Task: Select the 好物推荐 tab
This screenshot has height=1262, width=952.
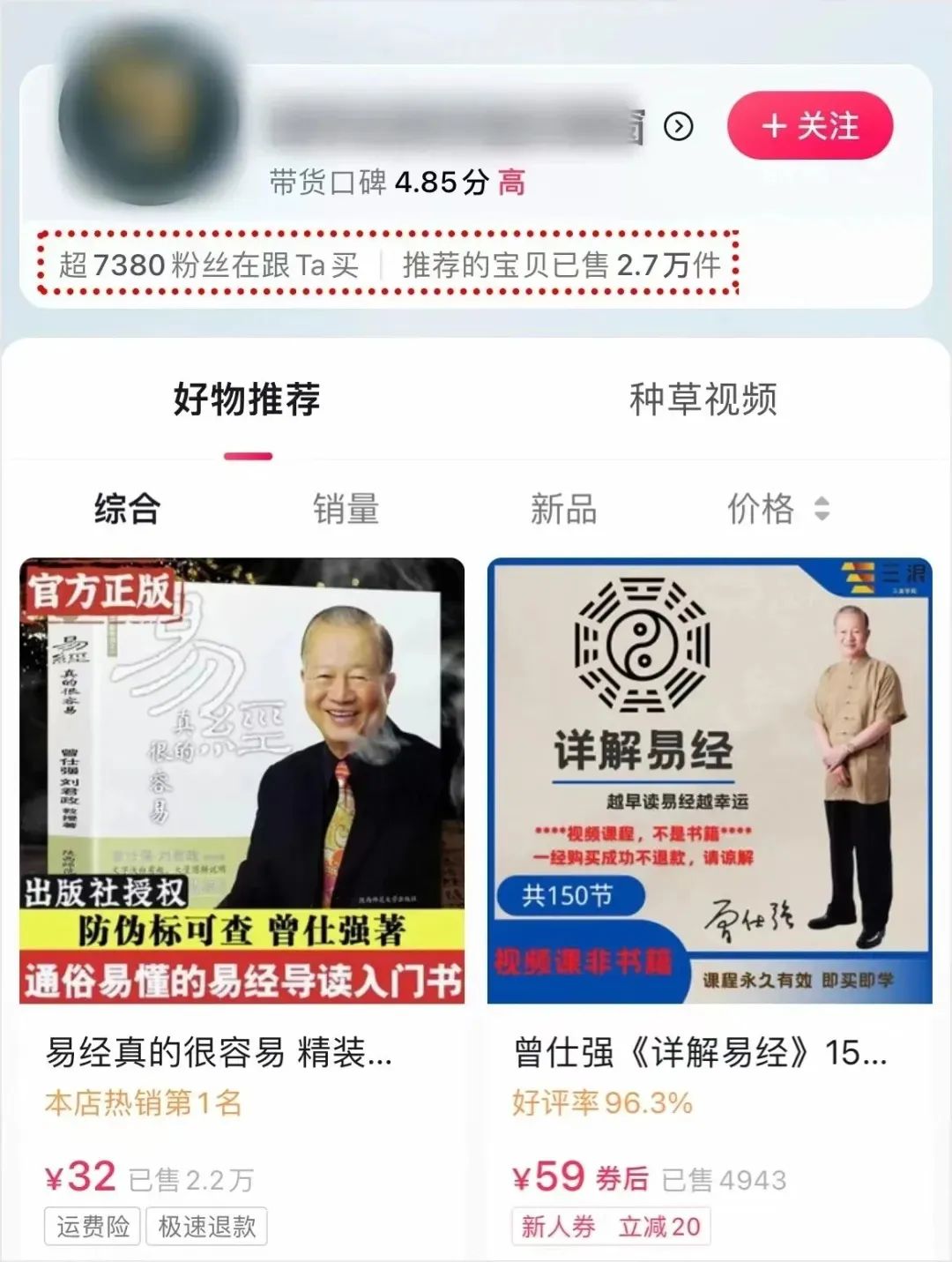Action: coord(247,400)
